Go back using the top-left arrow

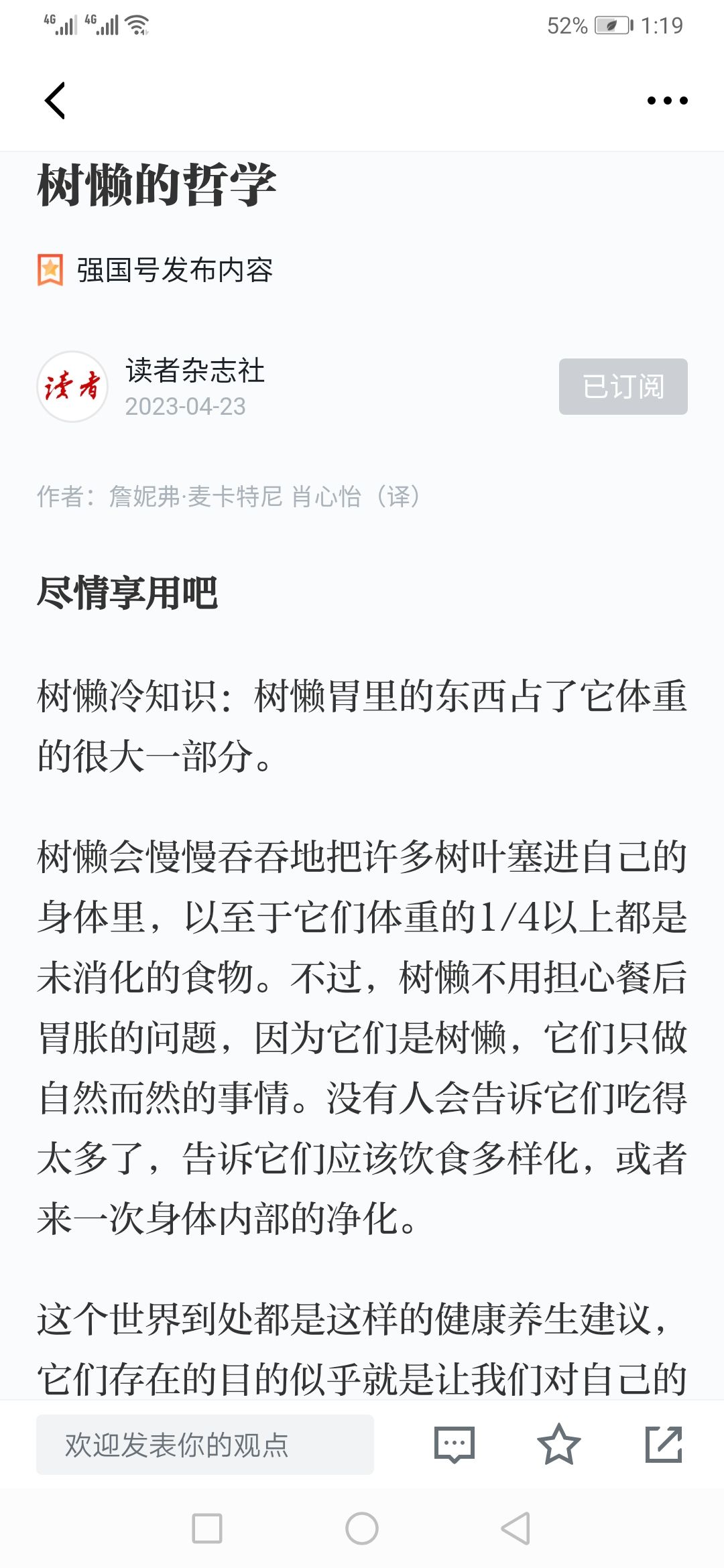coord(55,101)
